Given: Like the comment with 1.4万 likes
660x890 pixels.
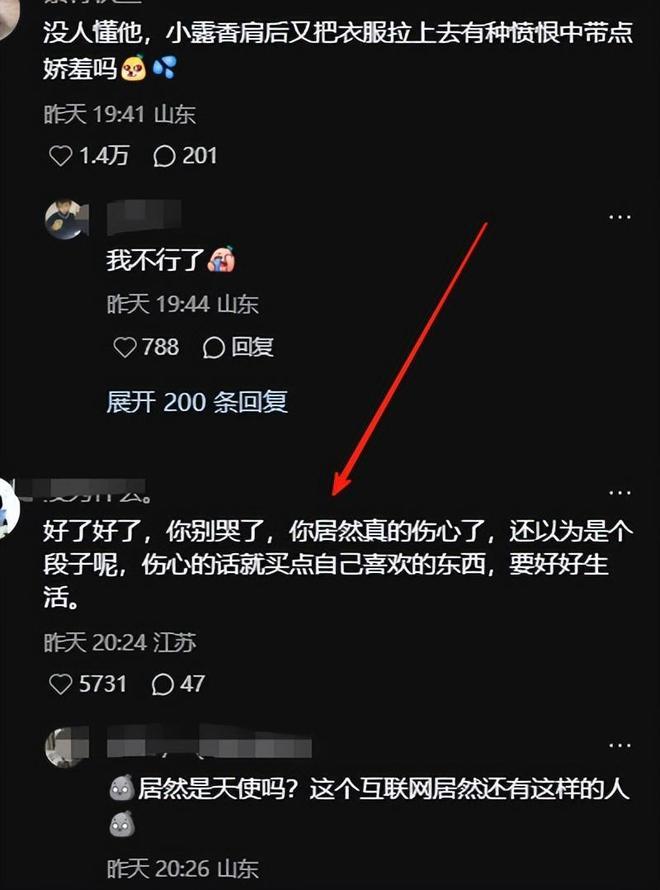Looking at the screenshot, I should coord(61,156).
